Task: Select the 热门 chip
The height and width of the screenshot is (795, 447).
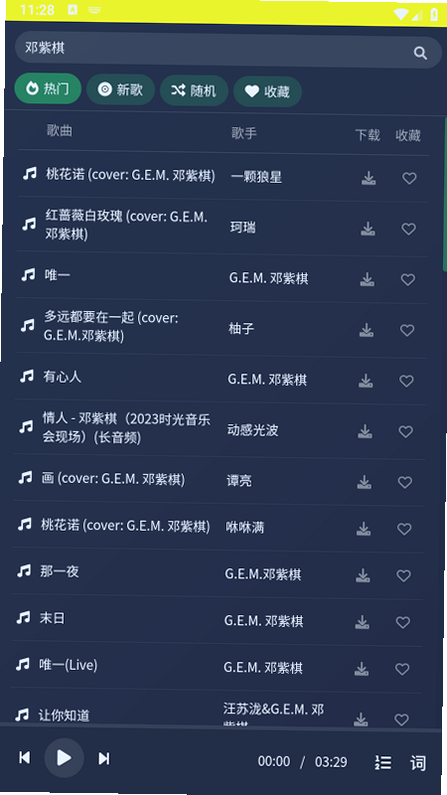Action: point(48,88)
